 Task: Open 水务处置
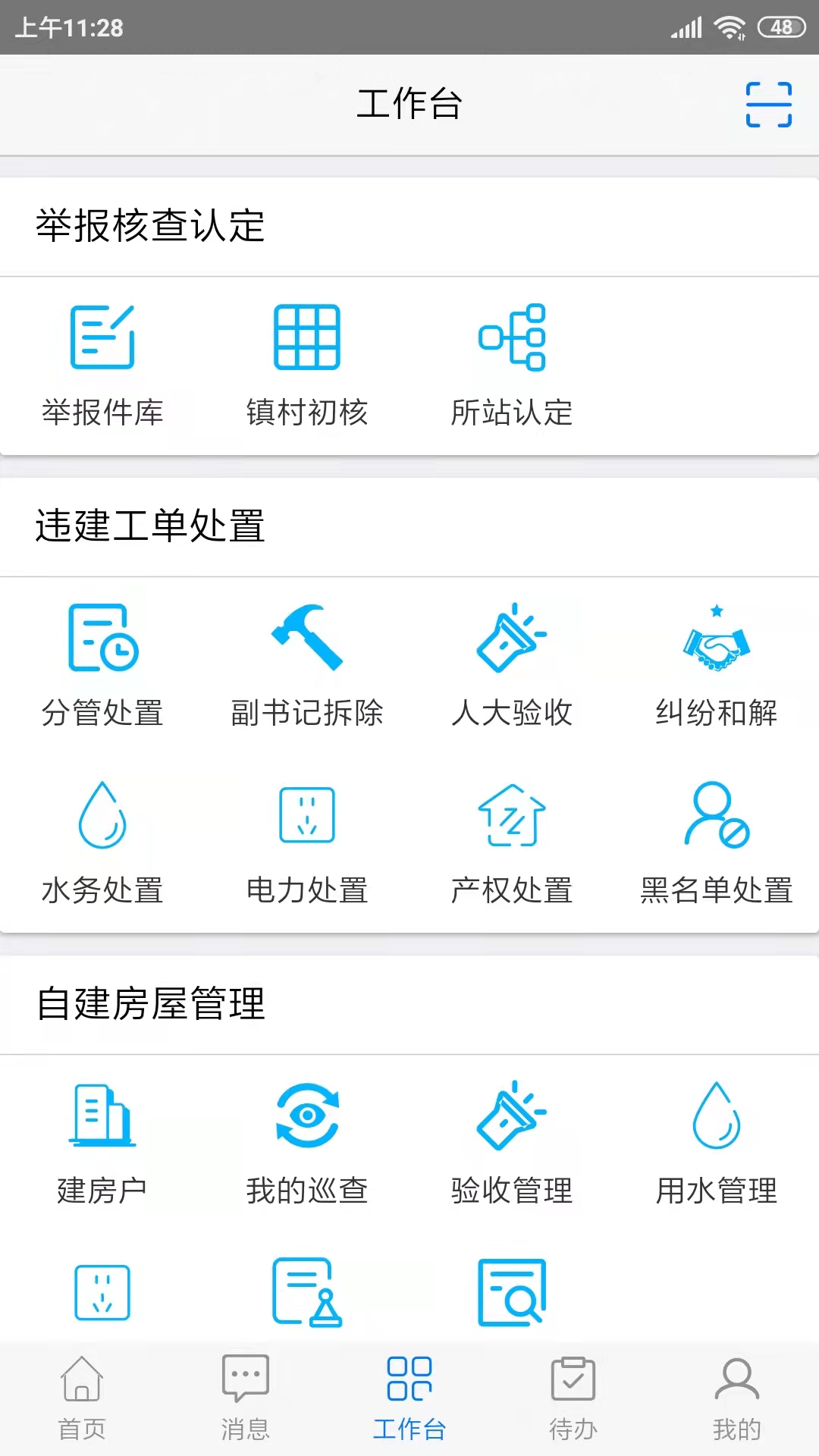click(x=102, y=843)
